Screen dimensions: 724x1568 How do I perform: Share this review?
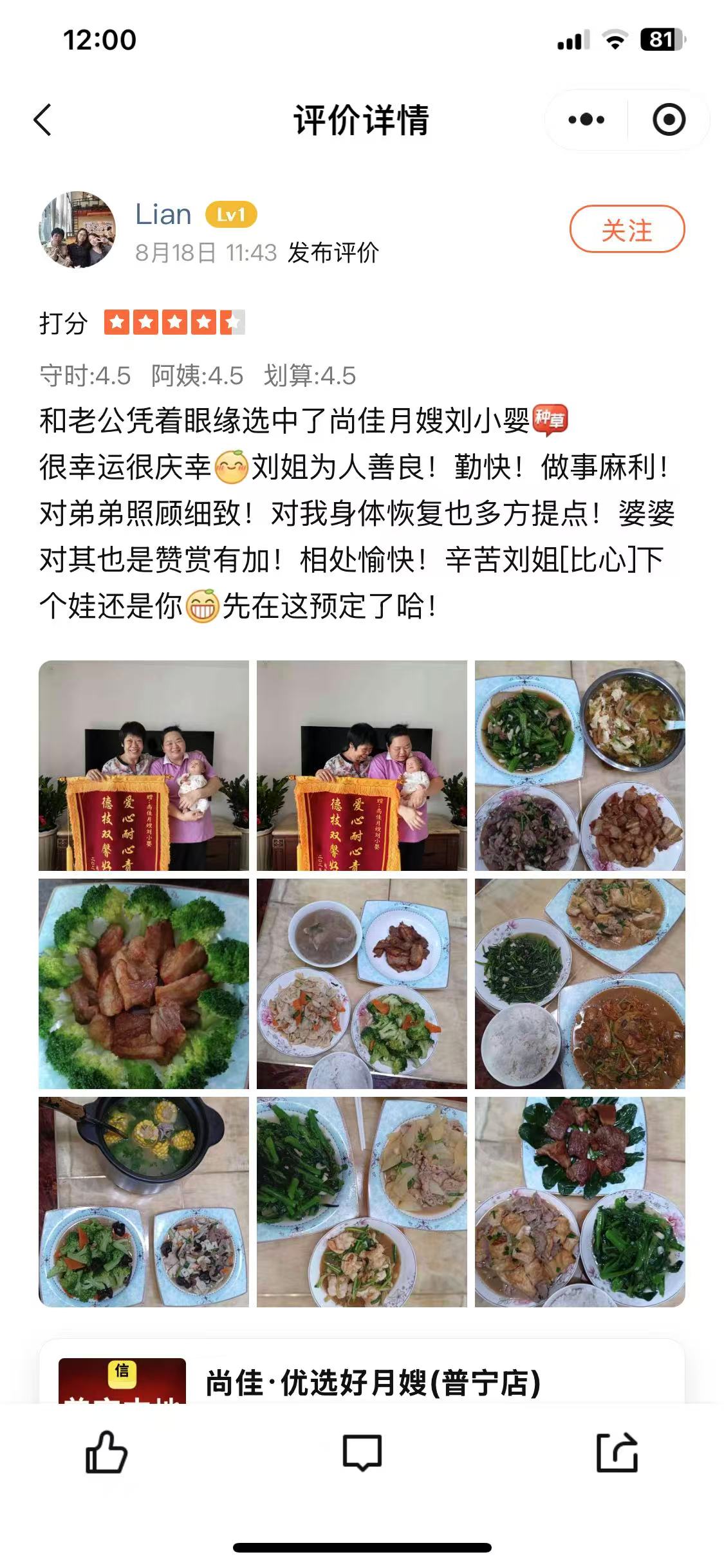(x=617, y=1453)
